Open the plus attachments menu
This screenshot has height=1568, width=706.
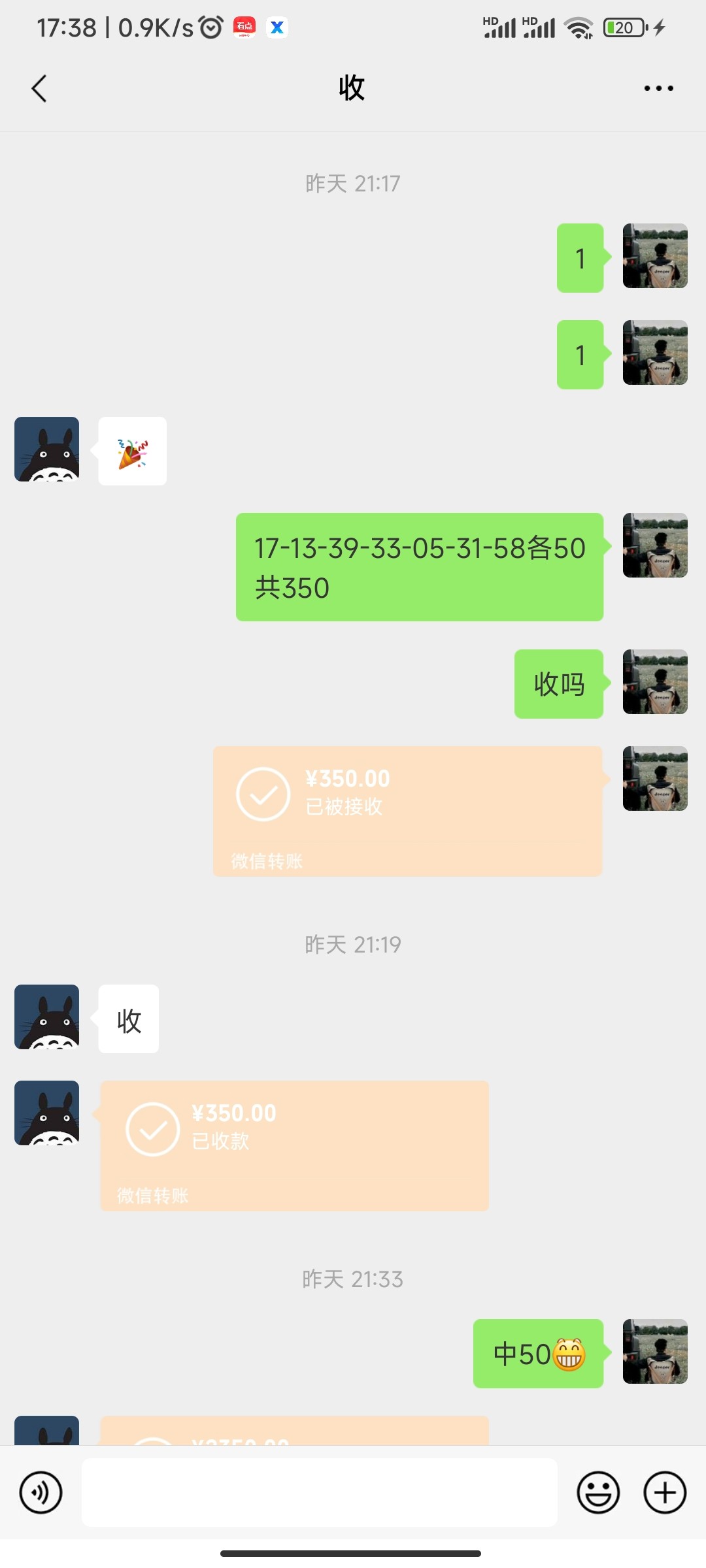click(665, 1492)
